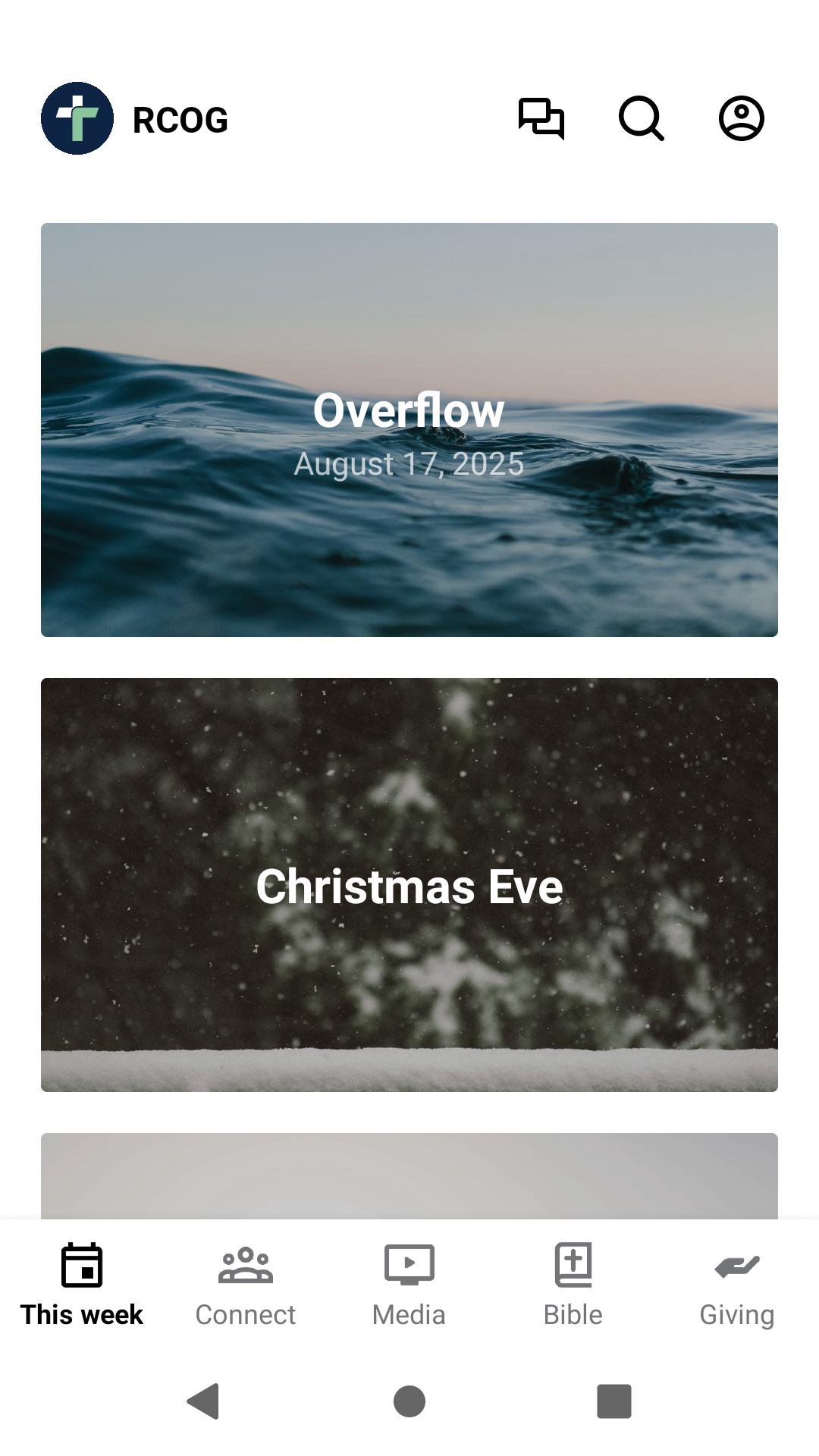Open the messaging chat icon
The image size is (819, 1456).
point(541,119)
